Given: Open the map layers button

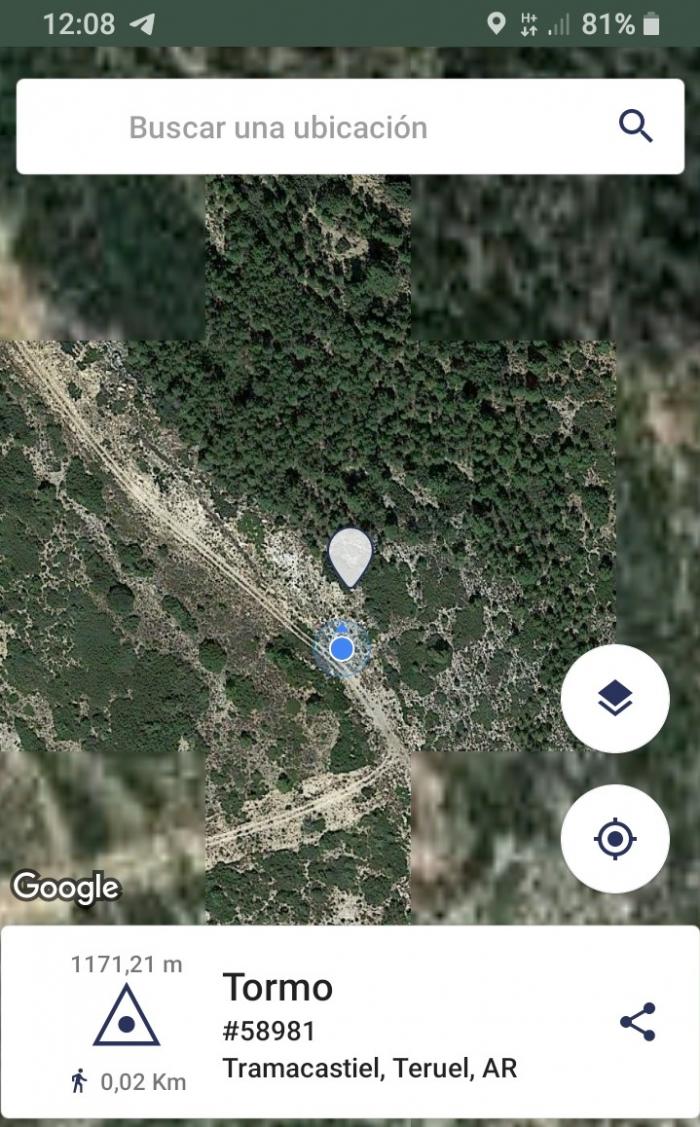Looking at the screenshot, I should (x=614, y=699).
